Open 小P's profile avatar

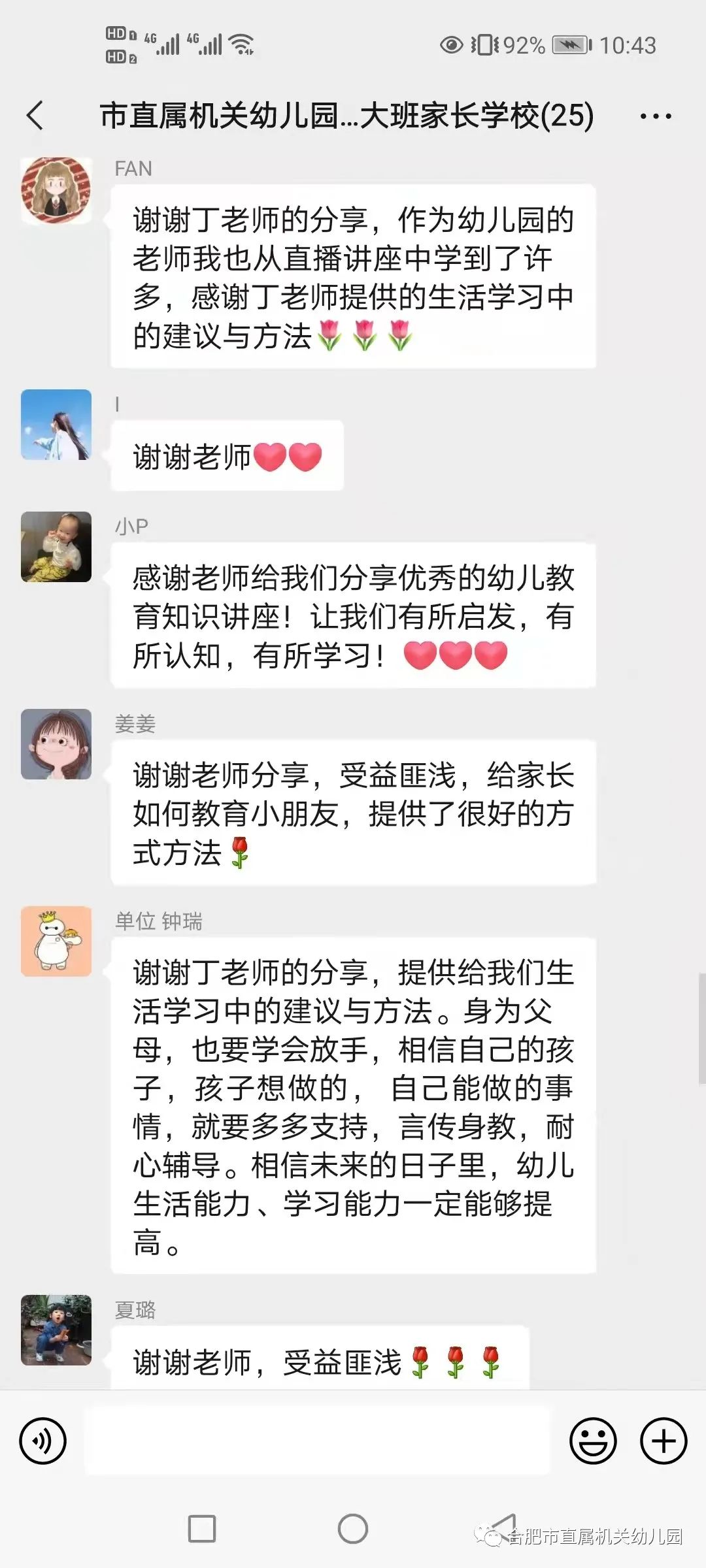(x=56, y=547)
